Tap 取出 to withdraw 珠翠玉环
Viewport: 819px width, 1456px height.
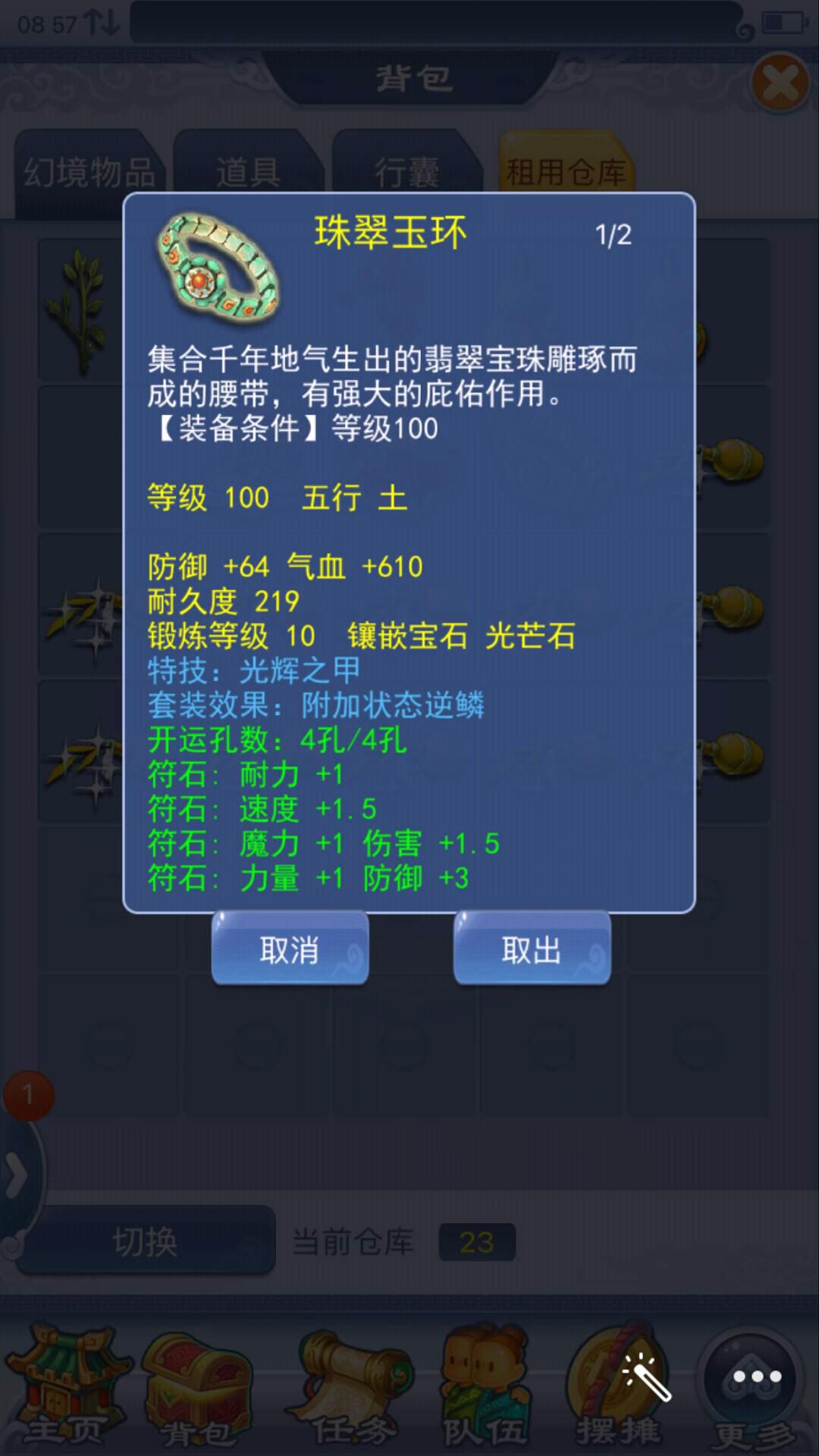532,949
